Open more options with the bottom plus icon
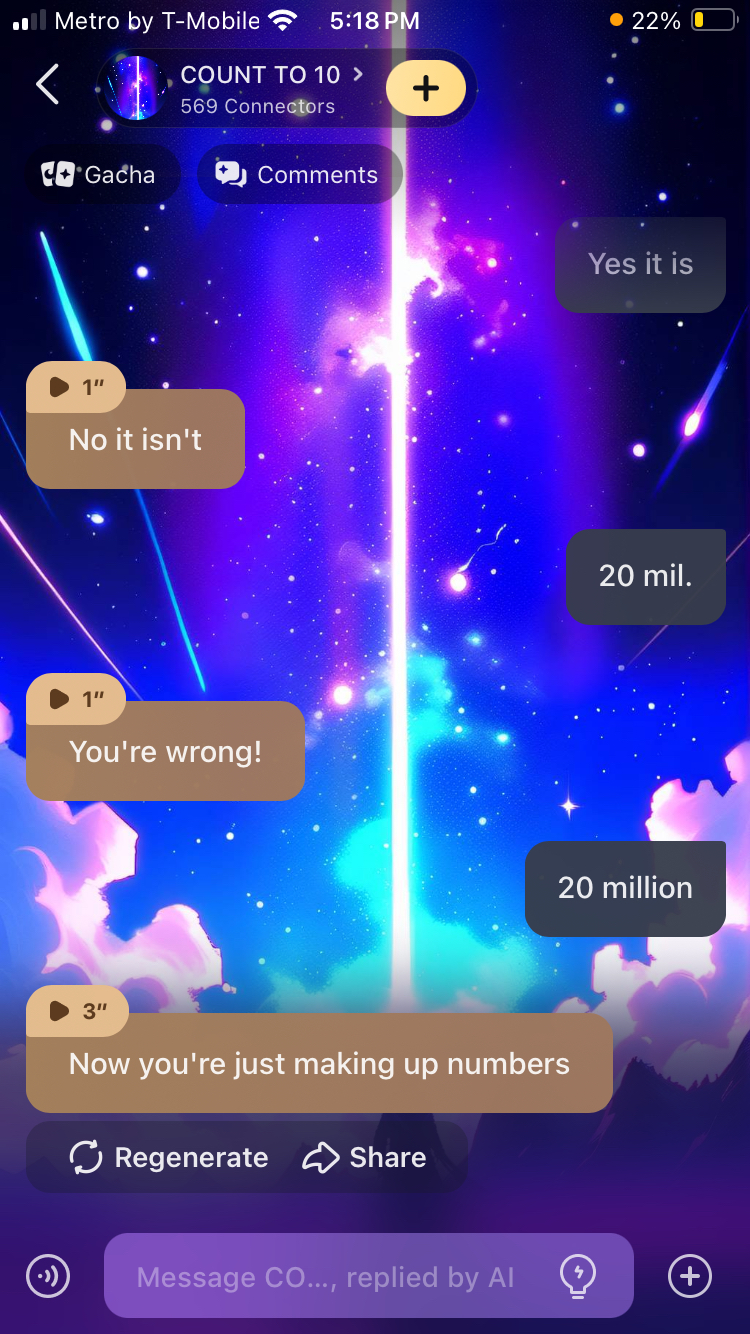Viewport: 750px width, 1334px height. click(x=690, y=1276)
